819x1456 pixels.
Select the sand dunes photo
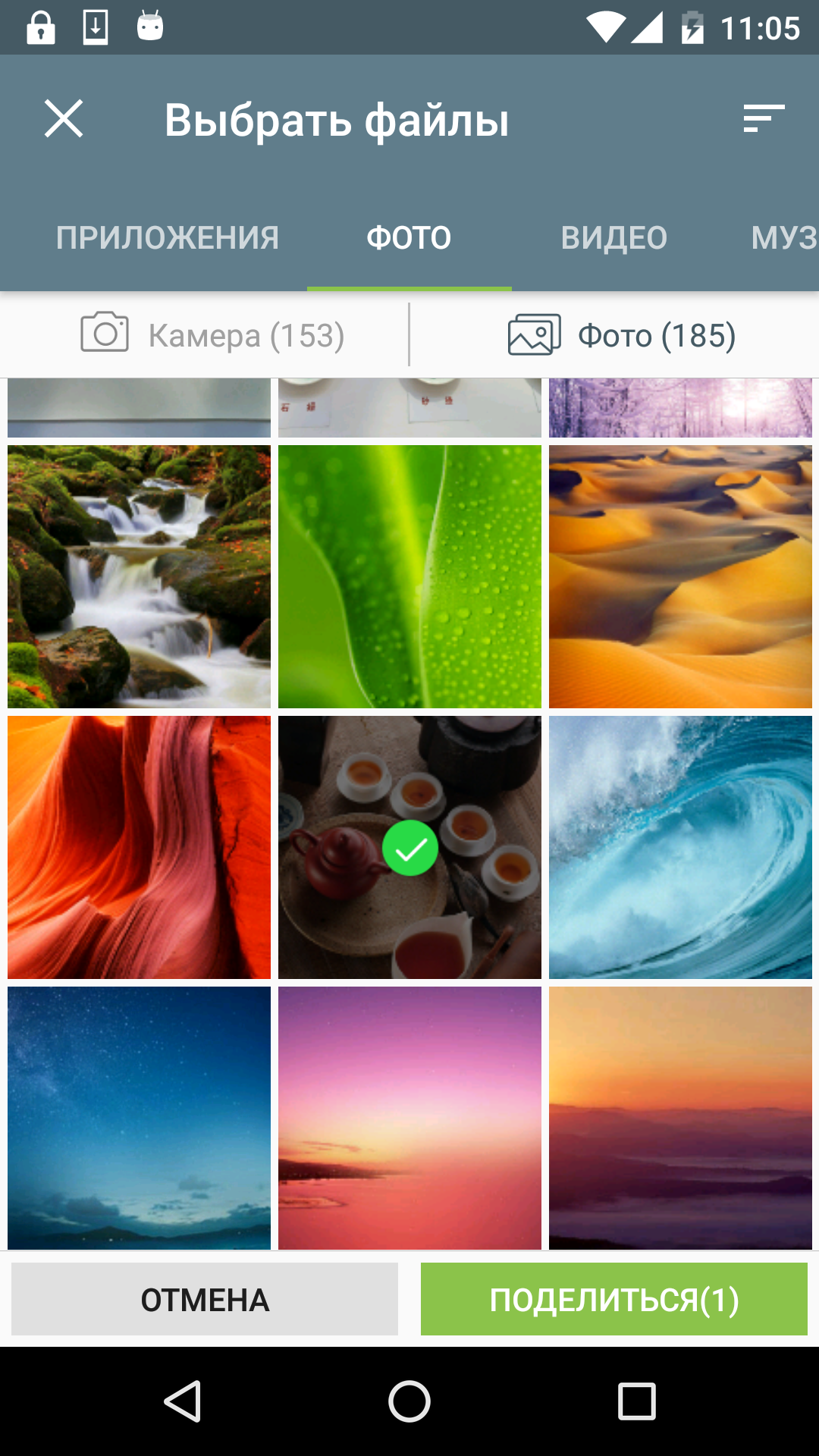pos(680,576)
